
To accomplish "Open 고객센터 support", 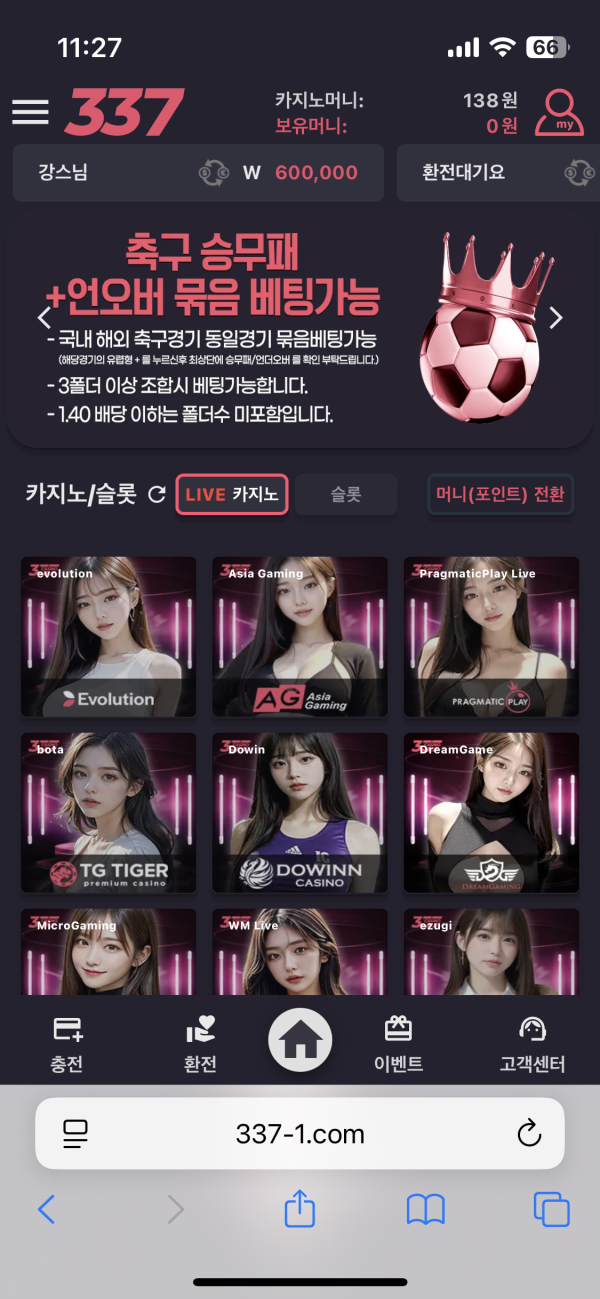I will [532, 1043].
